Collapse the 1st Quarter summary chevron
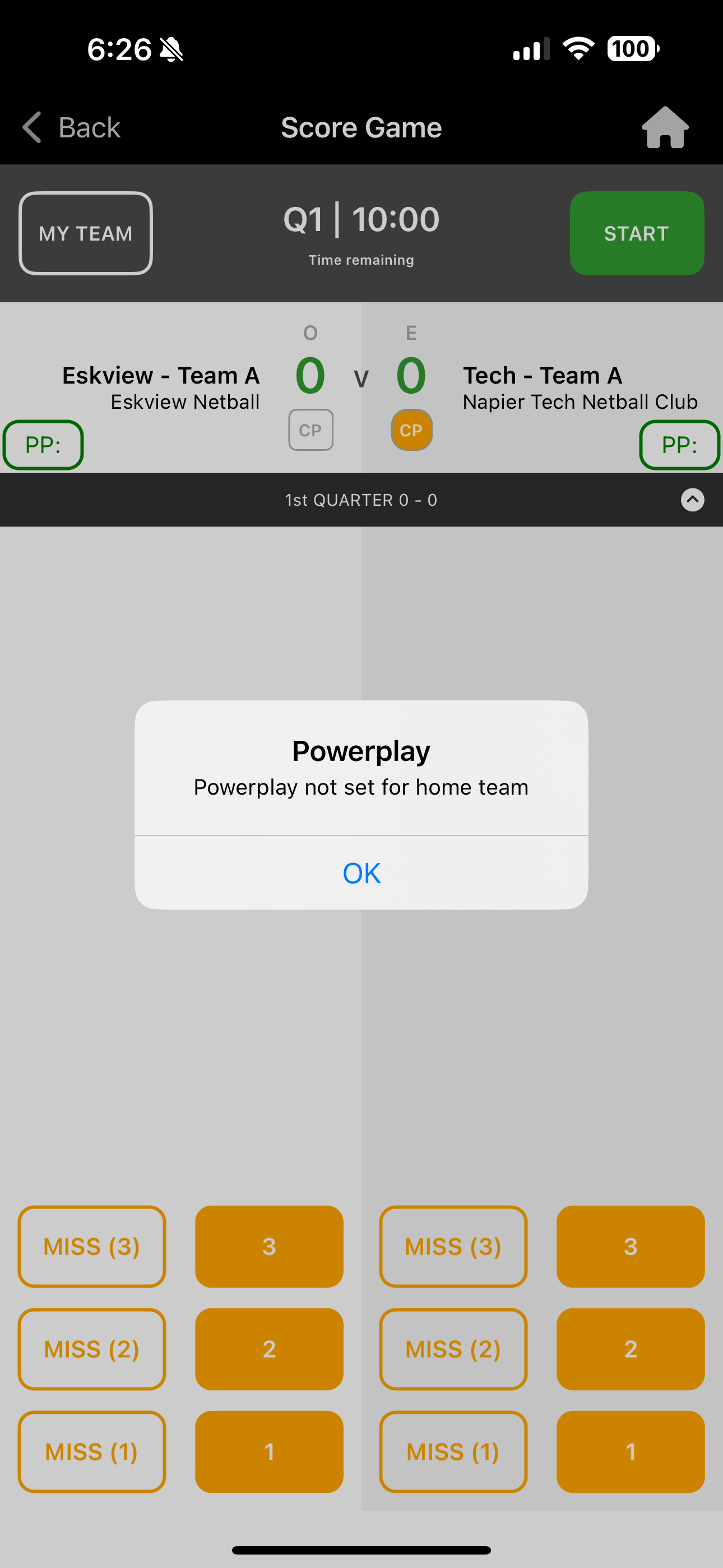 (x=692, y=500)
